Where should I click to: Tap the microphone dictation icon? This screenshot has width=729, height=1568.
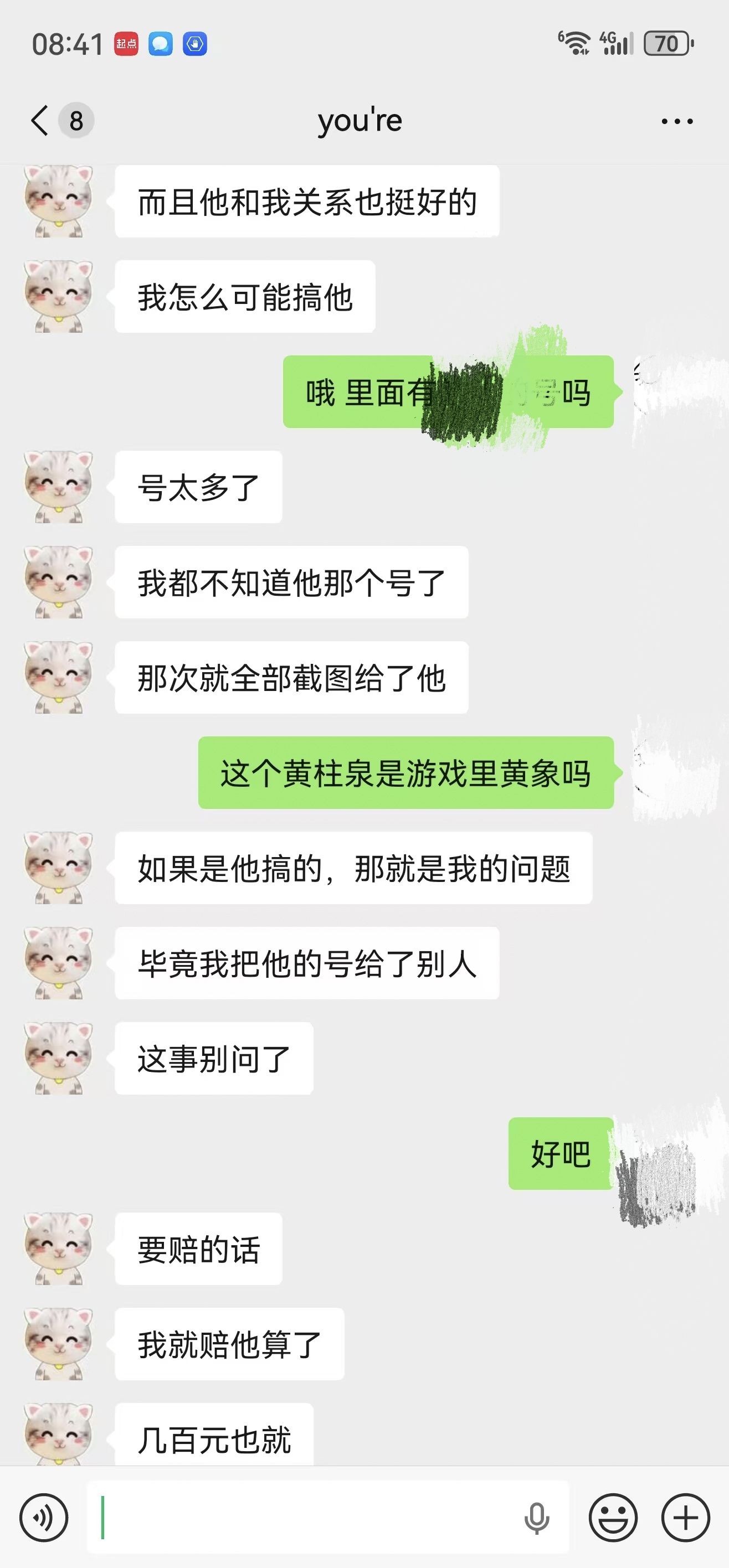537,1518
